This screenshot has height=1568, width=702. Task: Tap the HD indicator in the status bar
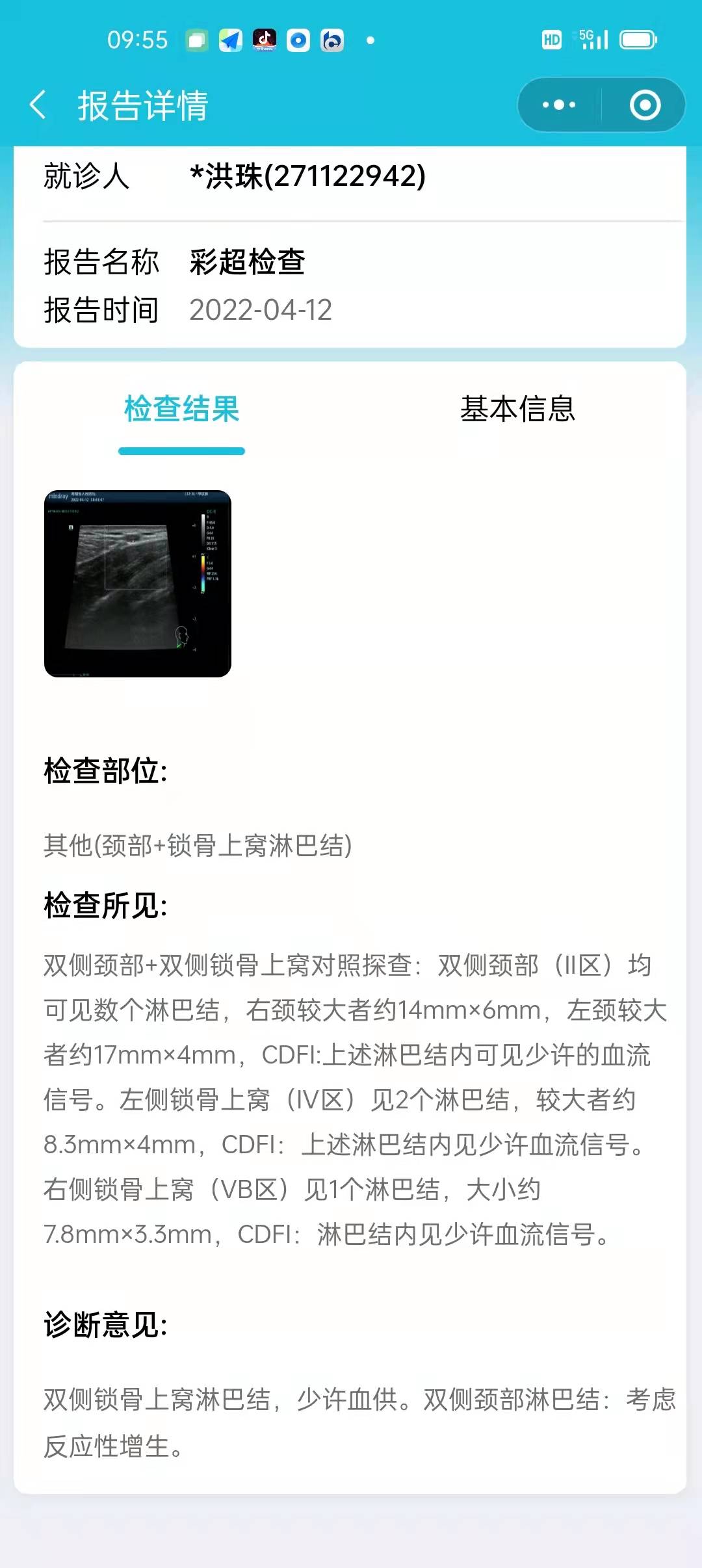coord(552,40)
